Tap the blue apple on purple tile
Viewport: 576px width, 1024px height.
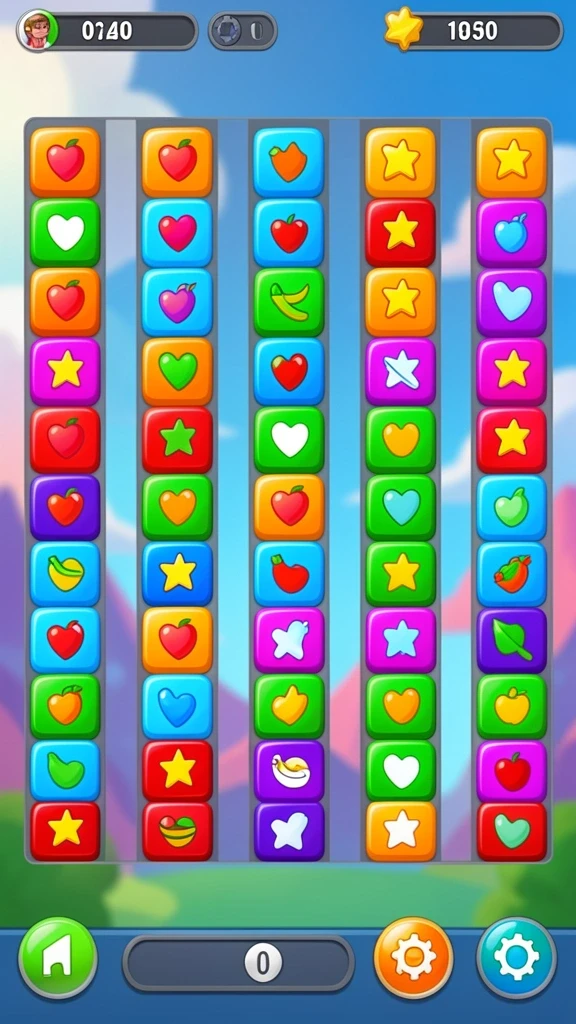(512, 233)
